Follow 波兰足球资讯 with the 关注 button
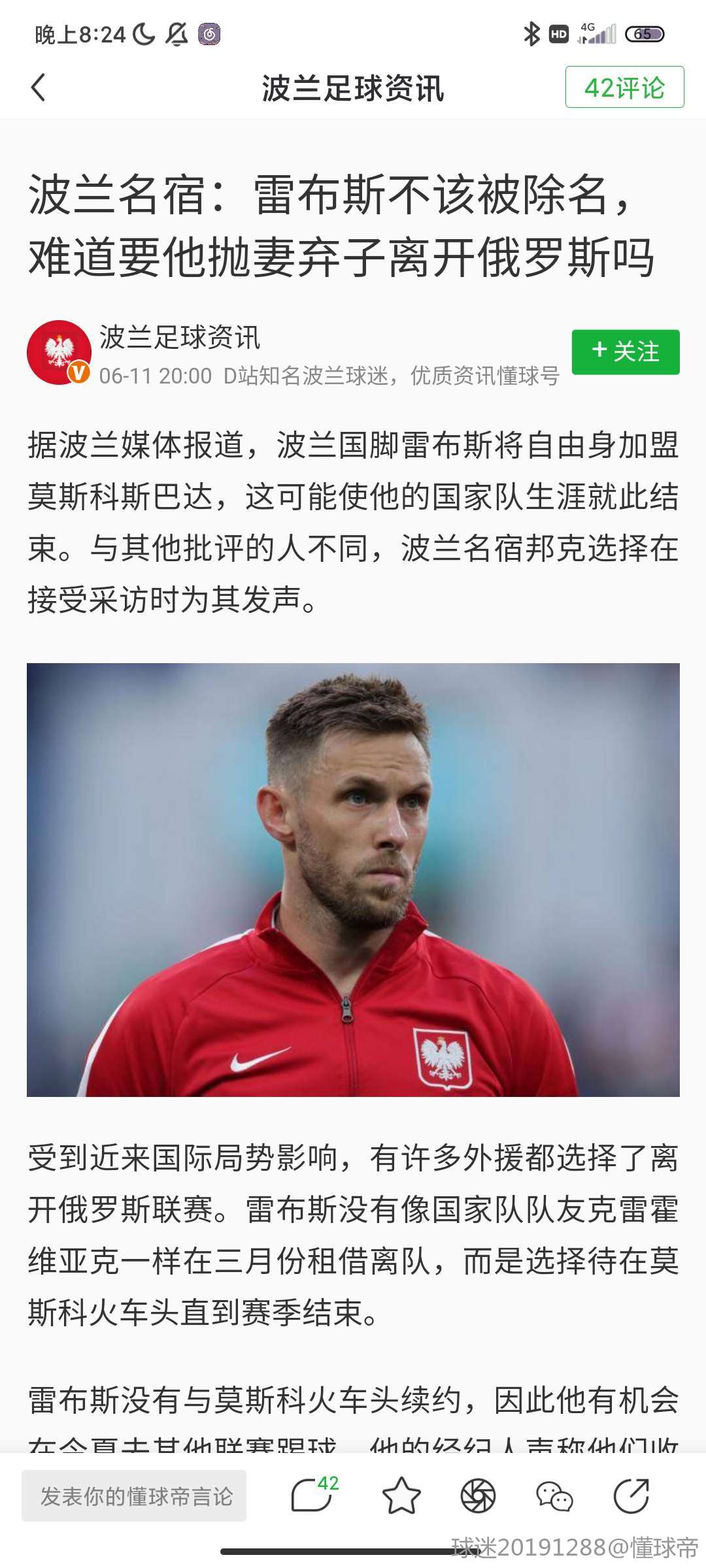The width and height of the screenshot is (706, 1568). [626, 352]
